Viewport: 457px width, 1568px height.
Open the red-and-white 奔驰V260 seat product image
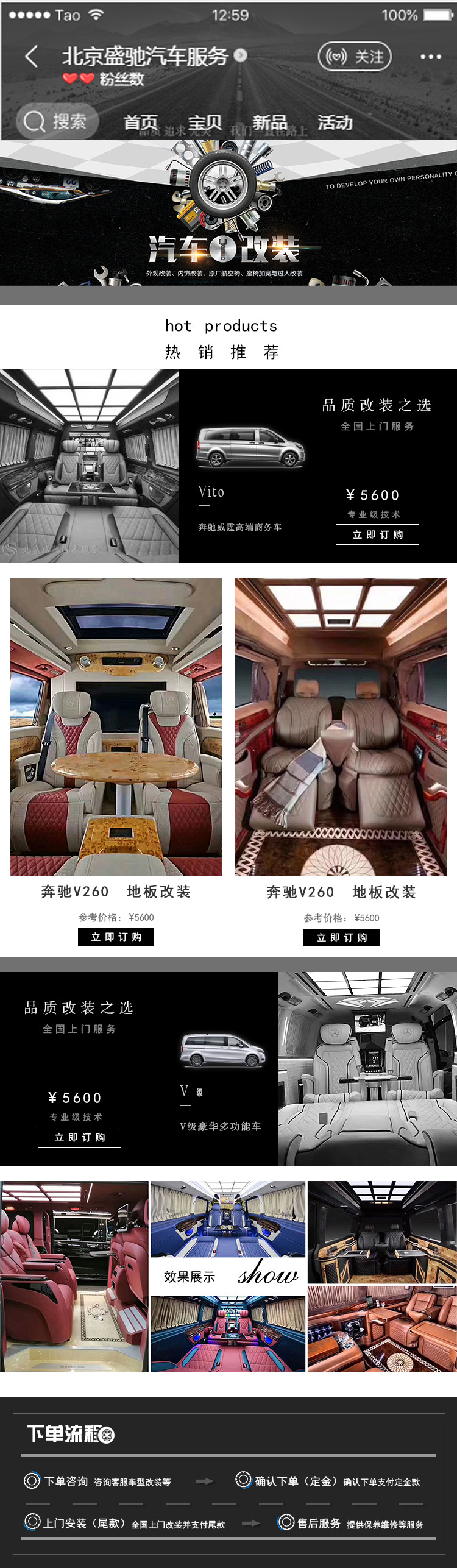coord(116,726)
